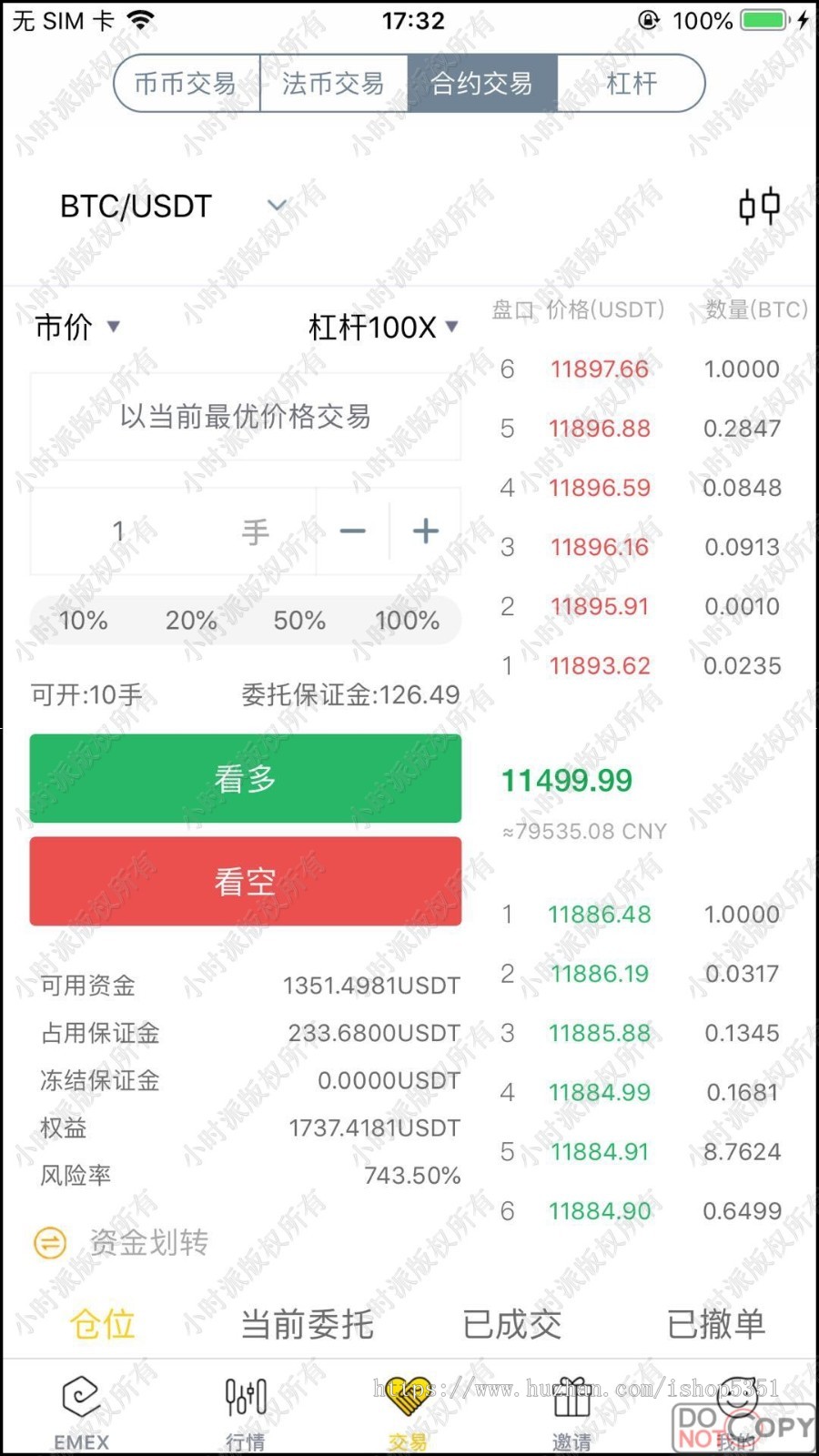Click the 资金划转 transfer icon
Viewport: 819px width, 1456px height.
pyautogui.click(x=48, y=1242)
